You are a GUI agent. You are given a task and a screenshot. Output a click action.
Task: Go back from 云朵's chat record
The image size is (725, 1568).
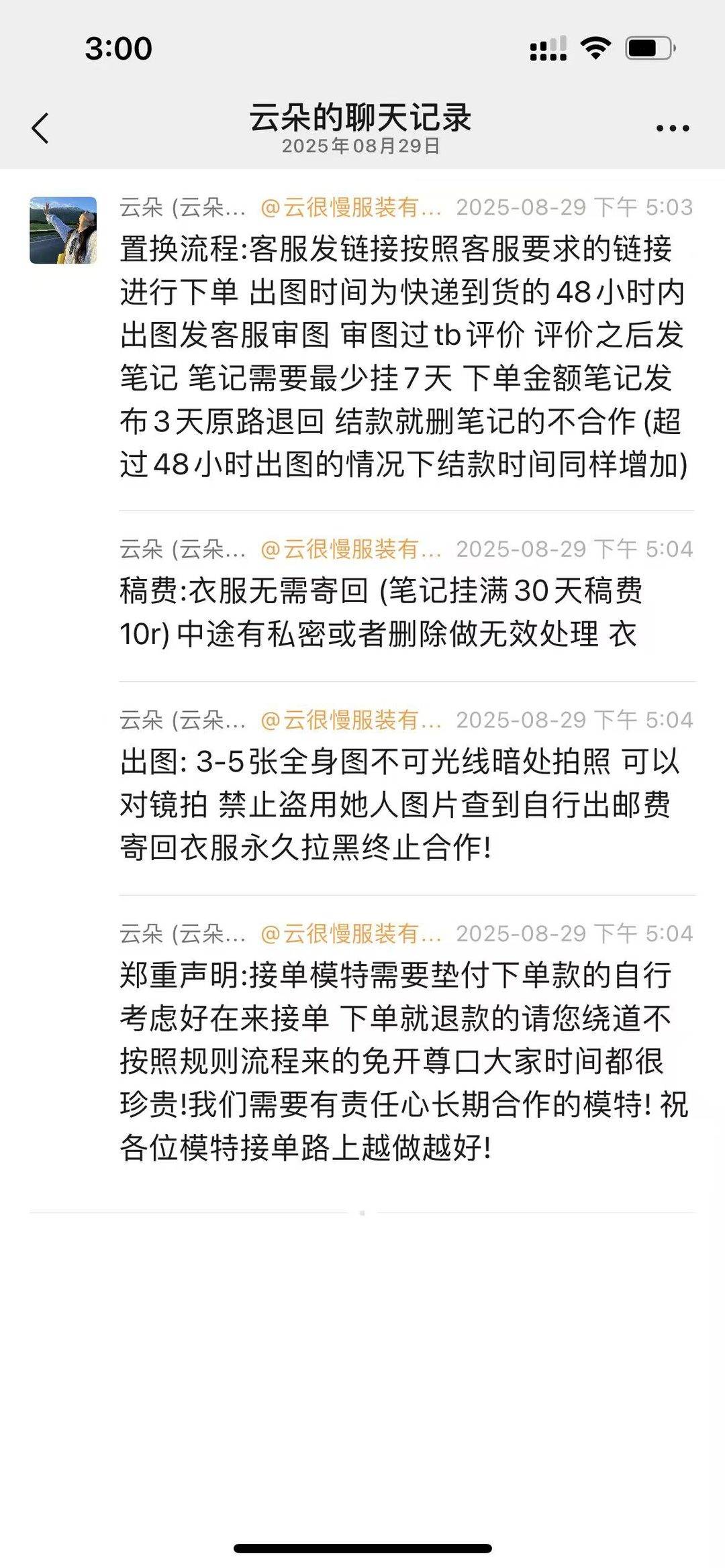[x=40, y=127]
